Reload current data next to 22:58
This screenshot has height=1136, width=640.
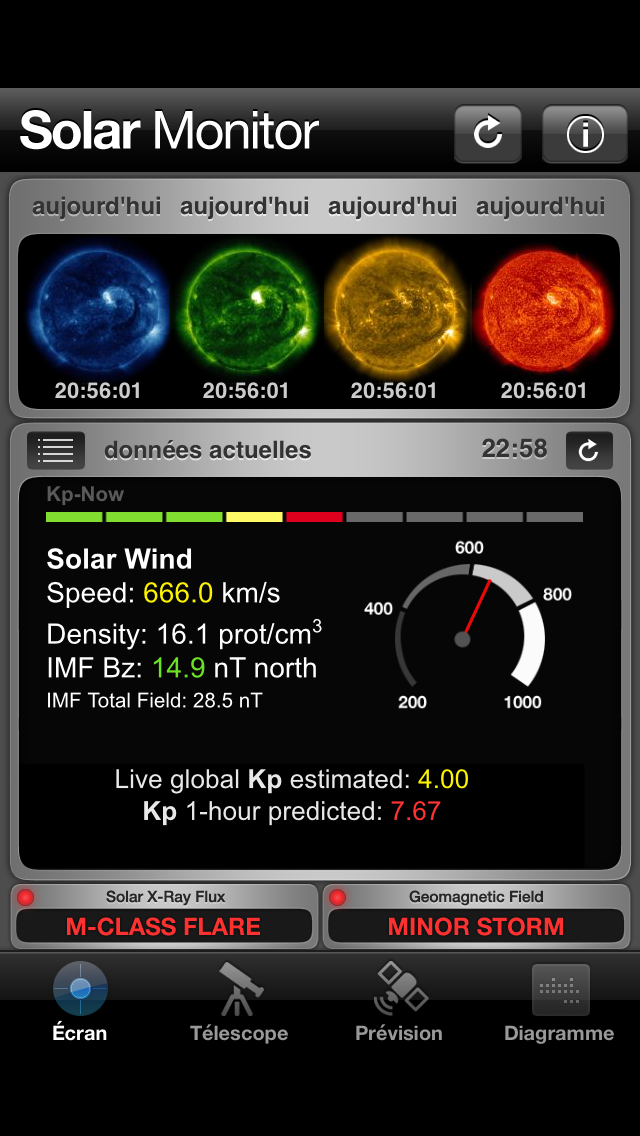pyautogui.click(x=589, y=451)
